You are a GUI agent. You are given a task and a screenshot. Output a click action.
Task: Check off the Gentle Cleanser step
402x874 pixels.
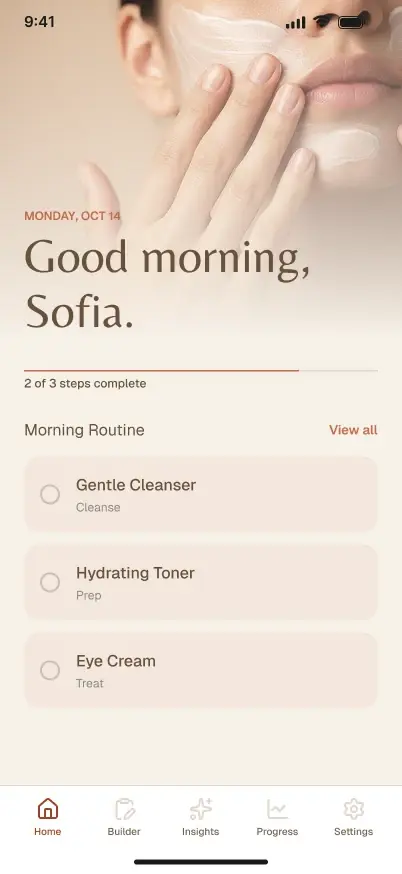click(x=50, y=494)
